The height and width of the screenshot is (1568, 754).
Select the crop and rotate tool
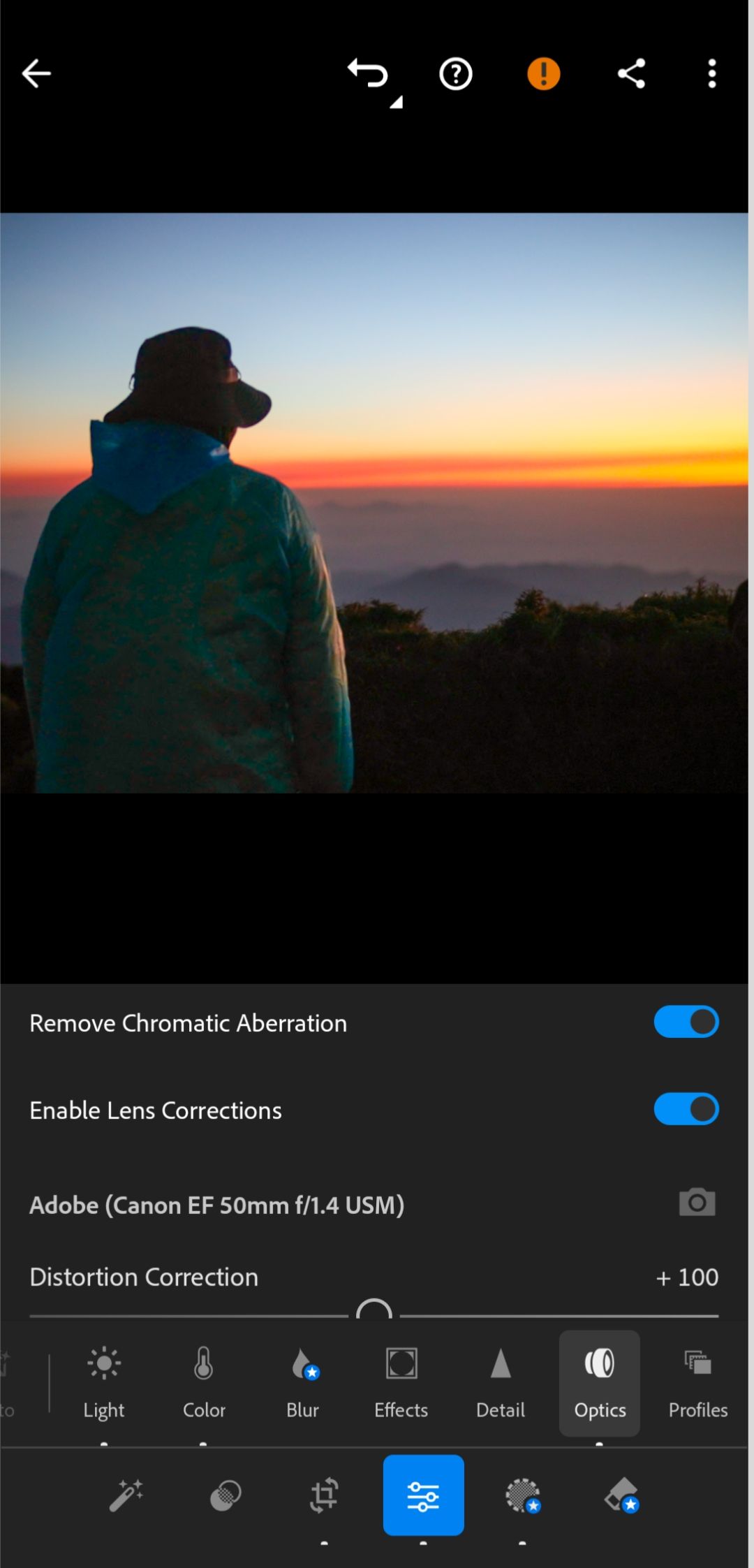(x=324, y=1495)
